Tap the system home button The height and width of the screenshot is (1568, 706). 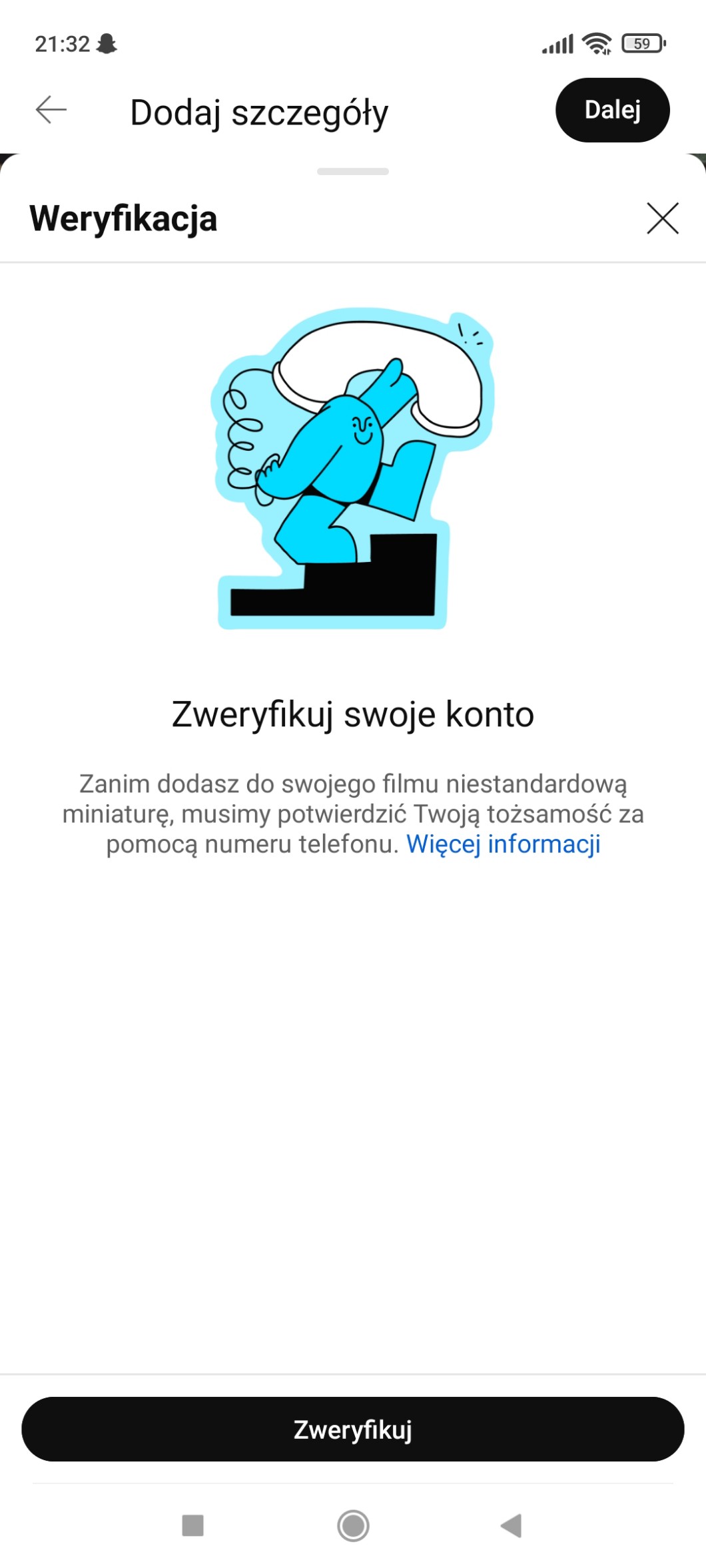point(353,1525)
